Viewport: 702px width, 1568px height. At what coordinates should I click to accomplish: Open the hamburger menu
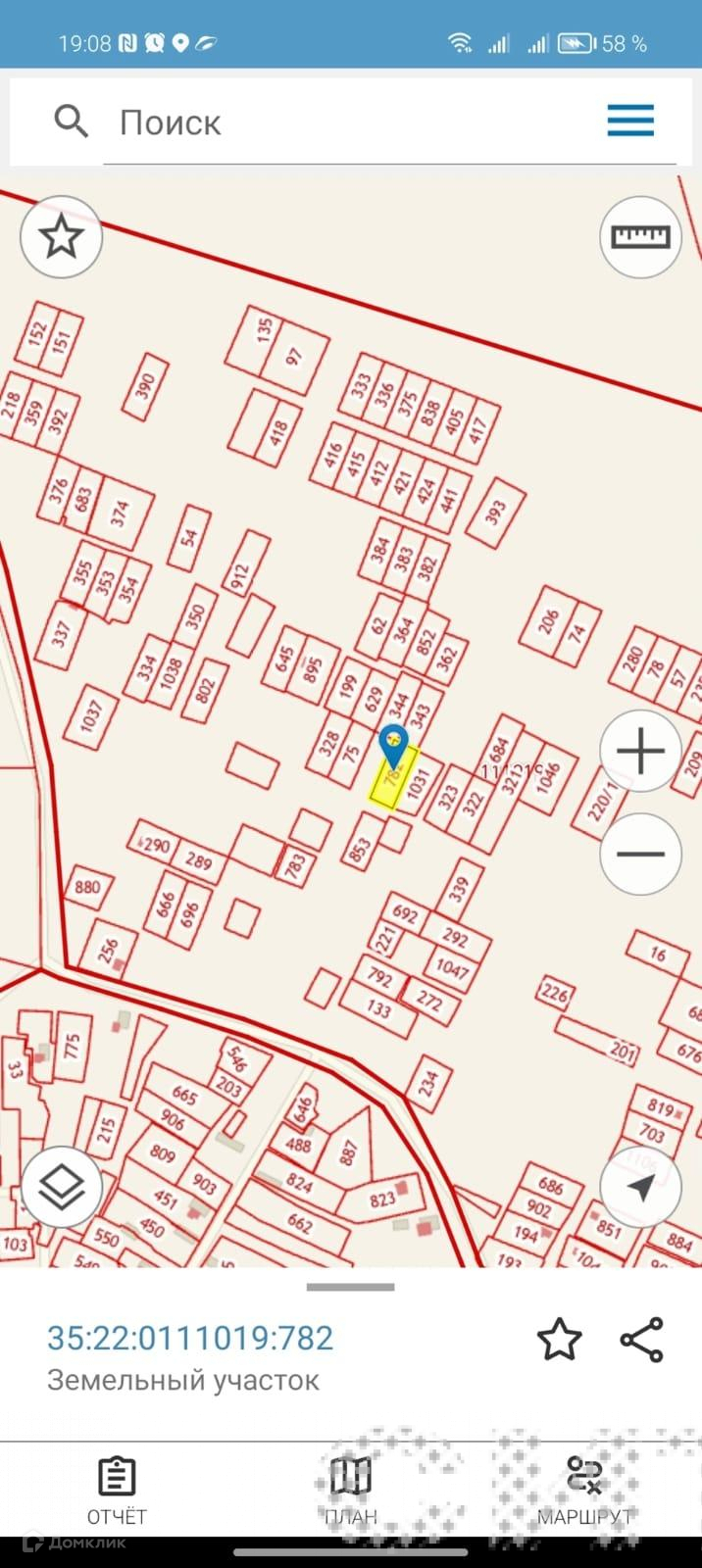coord(630,121)
